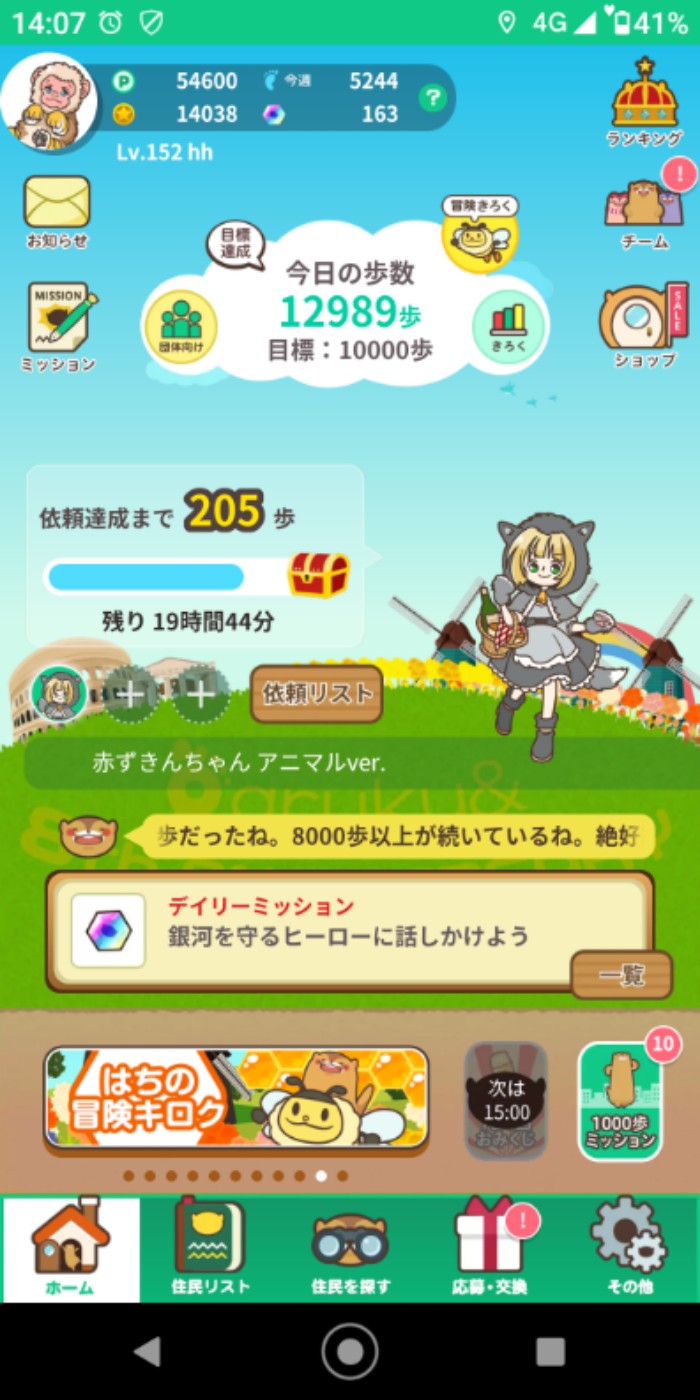Tap the green help question mark

(431, 98)
